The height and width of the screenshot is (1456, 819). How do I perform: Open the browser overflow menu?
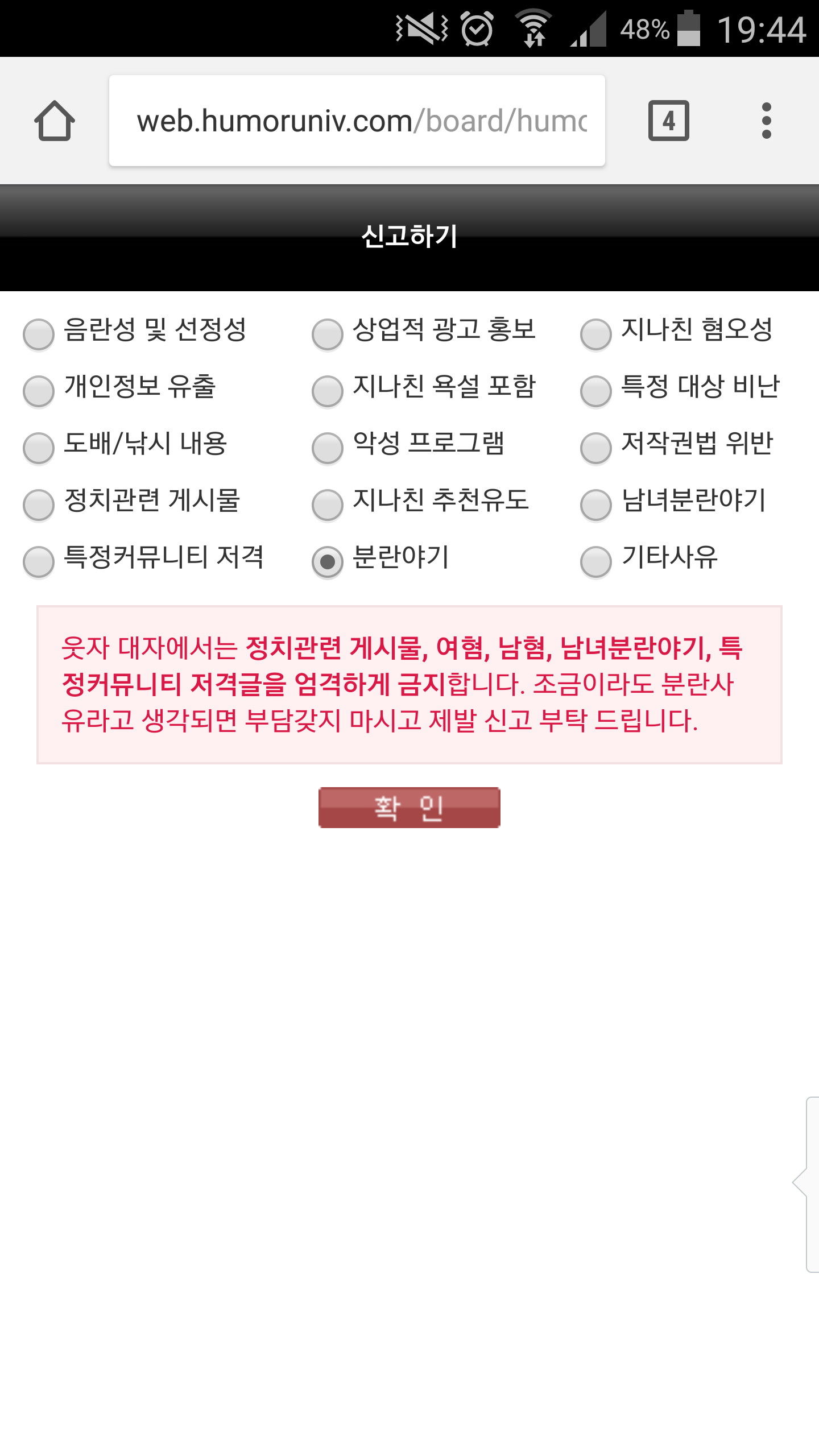coord(766,121)
